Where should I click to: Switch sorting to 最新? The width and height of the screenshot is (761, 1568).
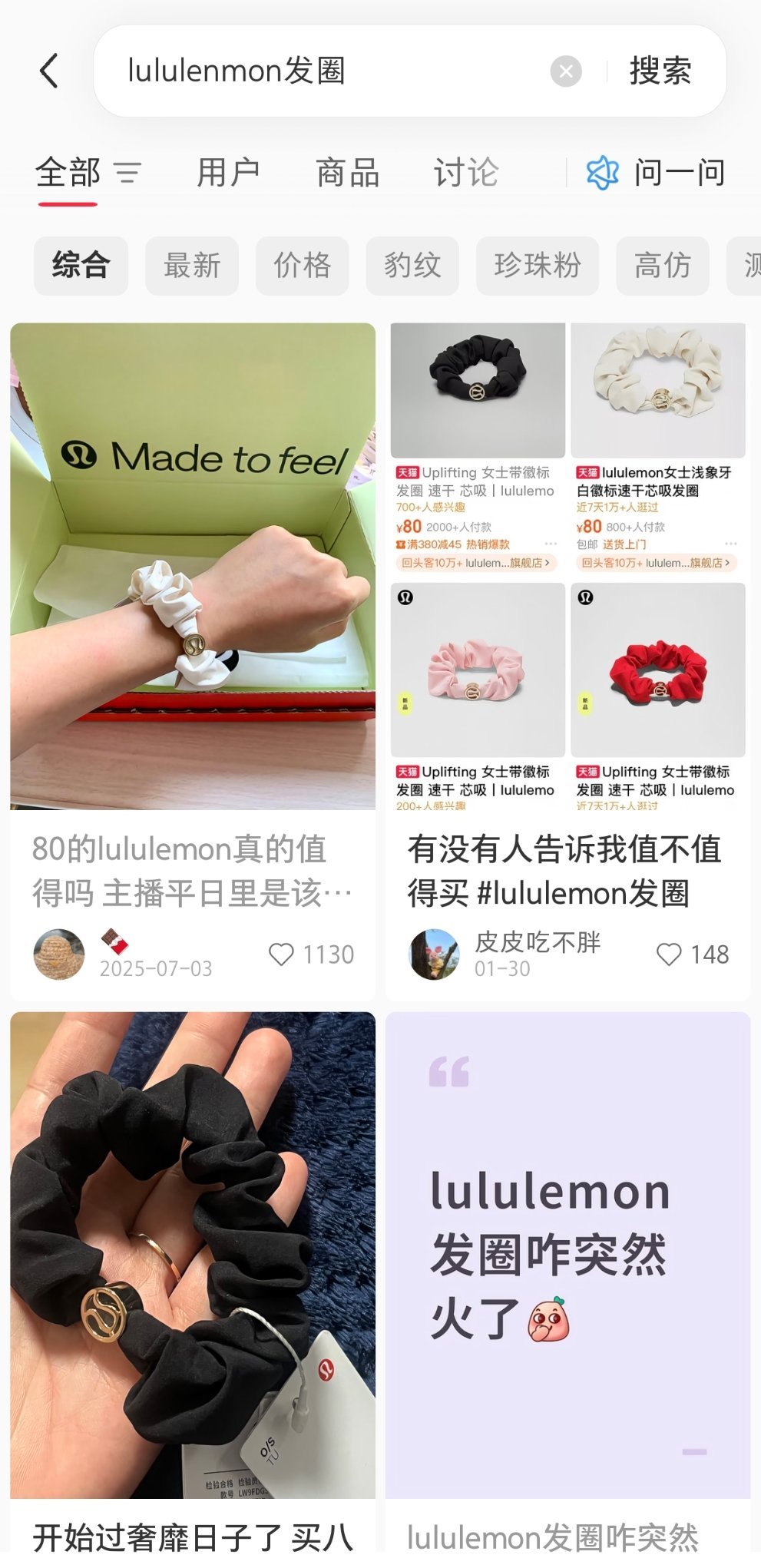click(x=191, y=266)
